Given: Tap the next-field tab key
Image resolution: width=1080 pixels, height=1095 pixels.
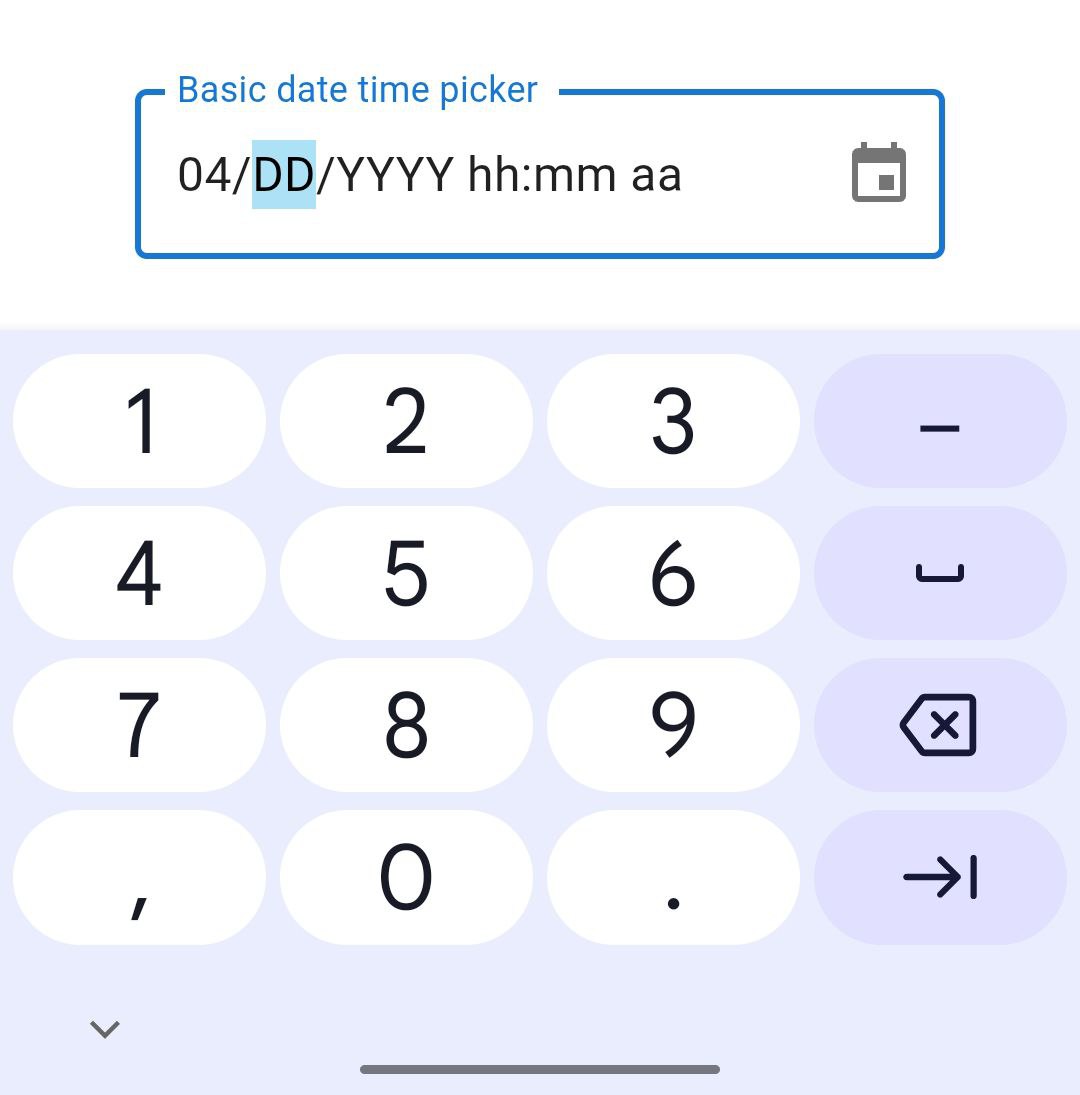Looking at the screenshot, I should pos(940,877).
